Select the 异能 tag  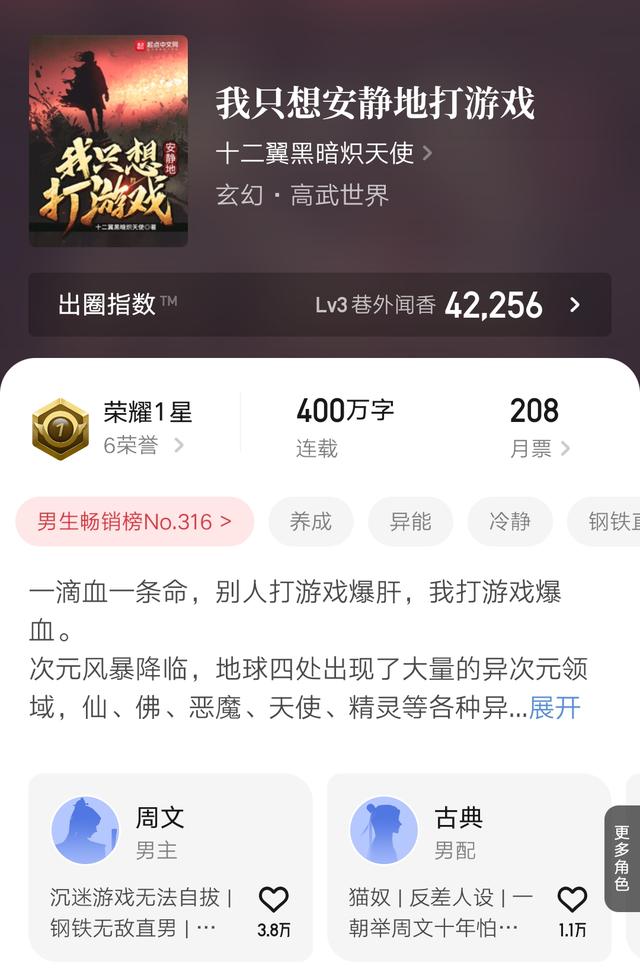pos(410,521)
